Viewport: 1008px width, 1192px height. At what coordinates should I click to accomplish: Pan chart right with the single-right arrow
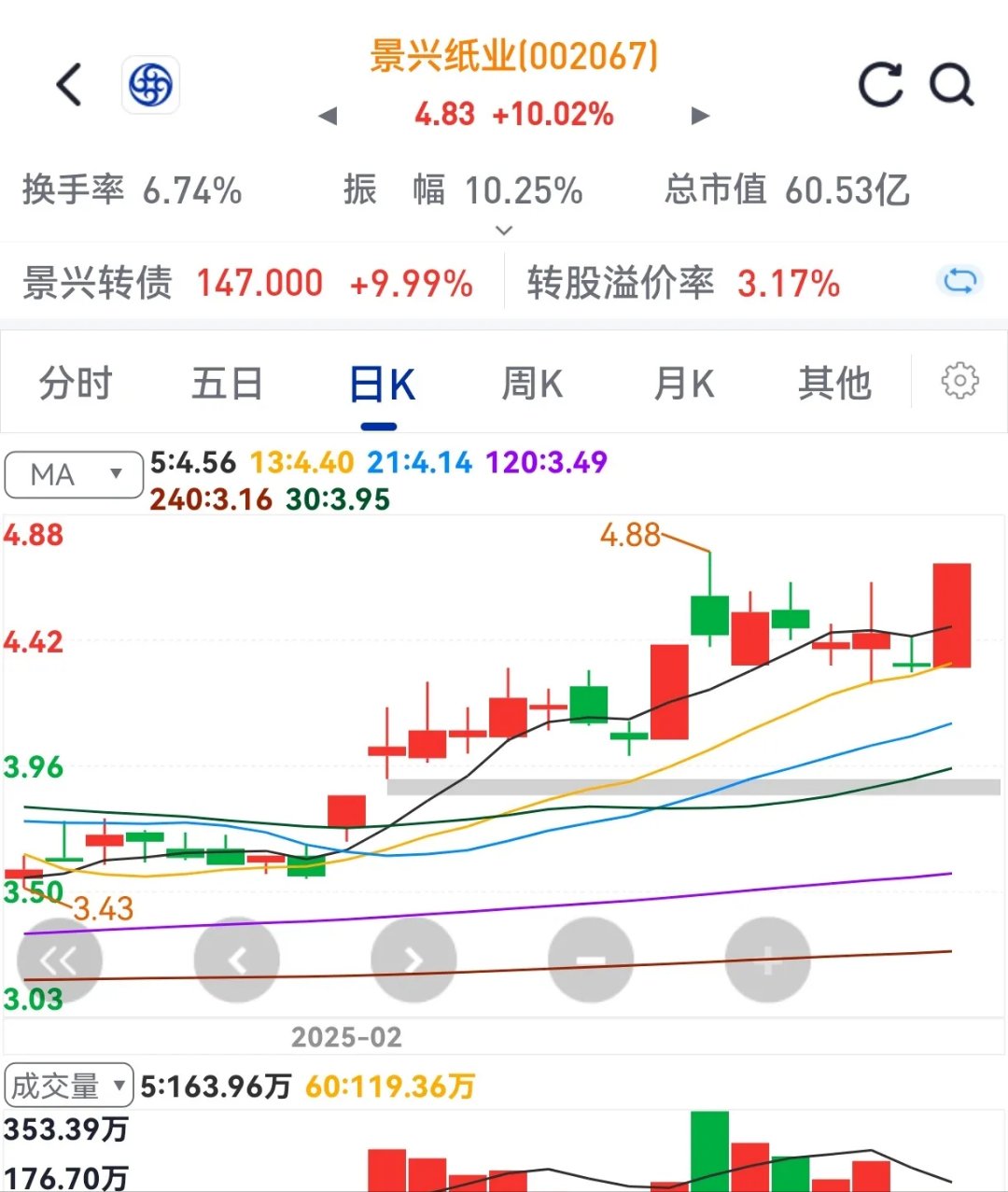tap(413, 959)
